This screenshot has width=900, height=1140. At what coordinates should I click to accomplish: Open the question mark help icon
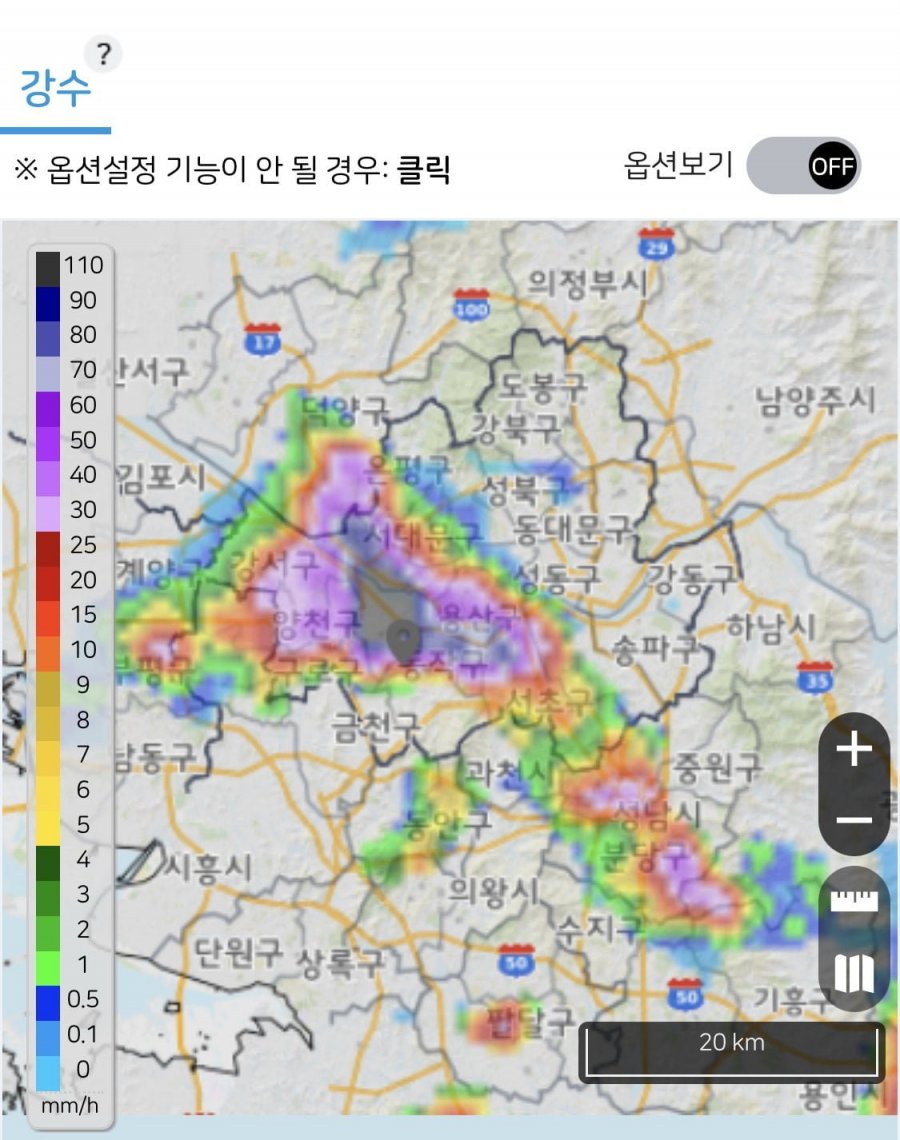point(102,54)
